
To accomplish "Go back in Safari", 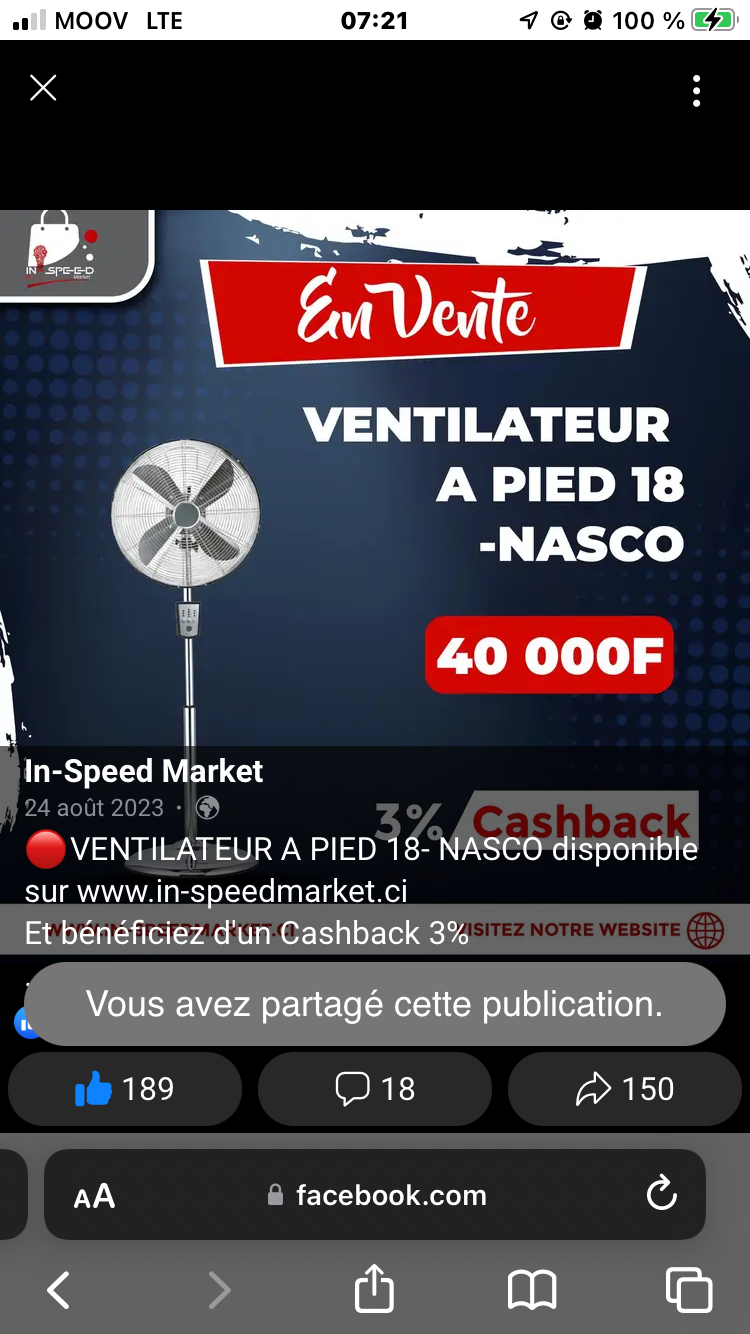I will click(59, 1290).
